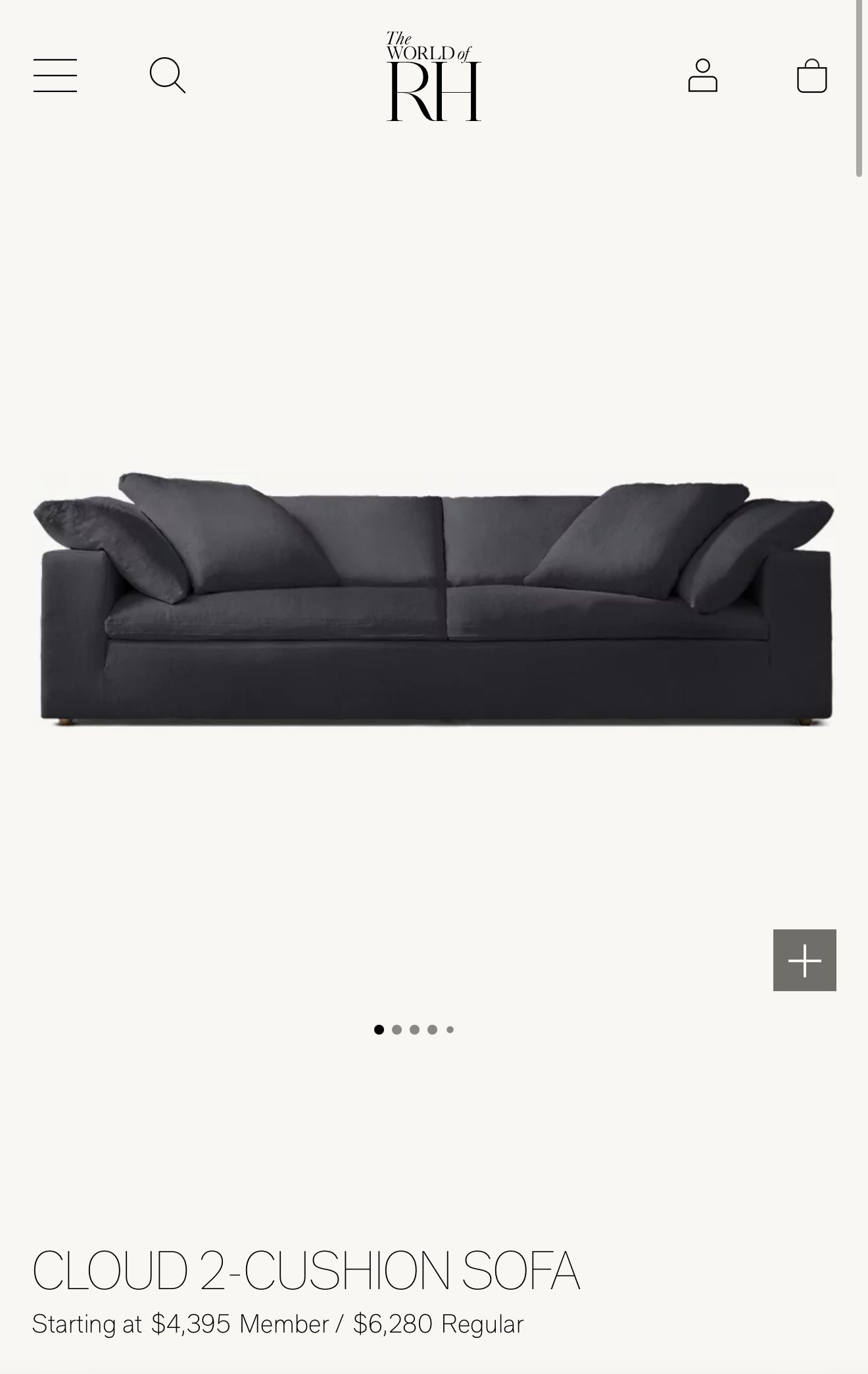The width and height of the screenshot is (868, 1374).
Task: Tap the bag icon to view cart
Action: coord(813,76)
